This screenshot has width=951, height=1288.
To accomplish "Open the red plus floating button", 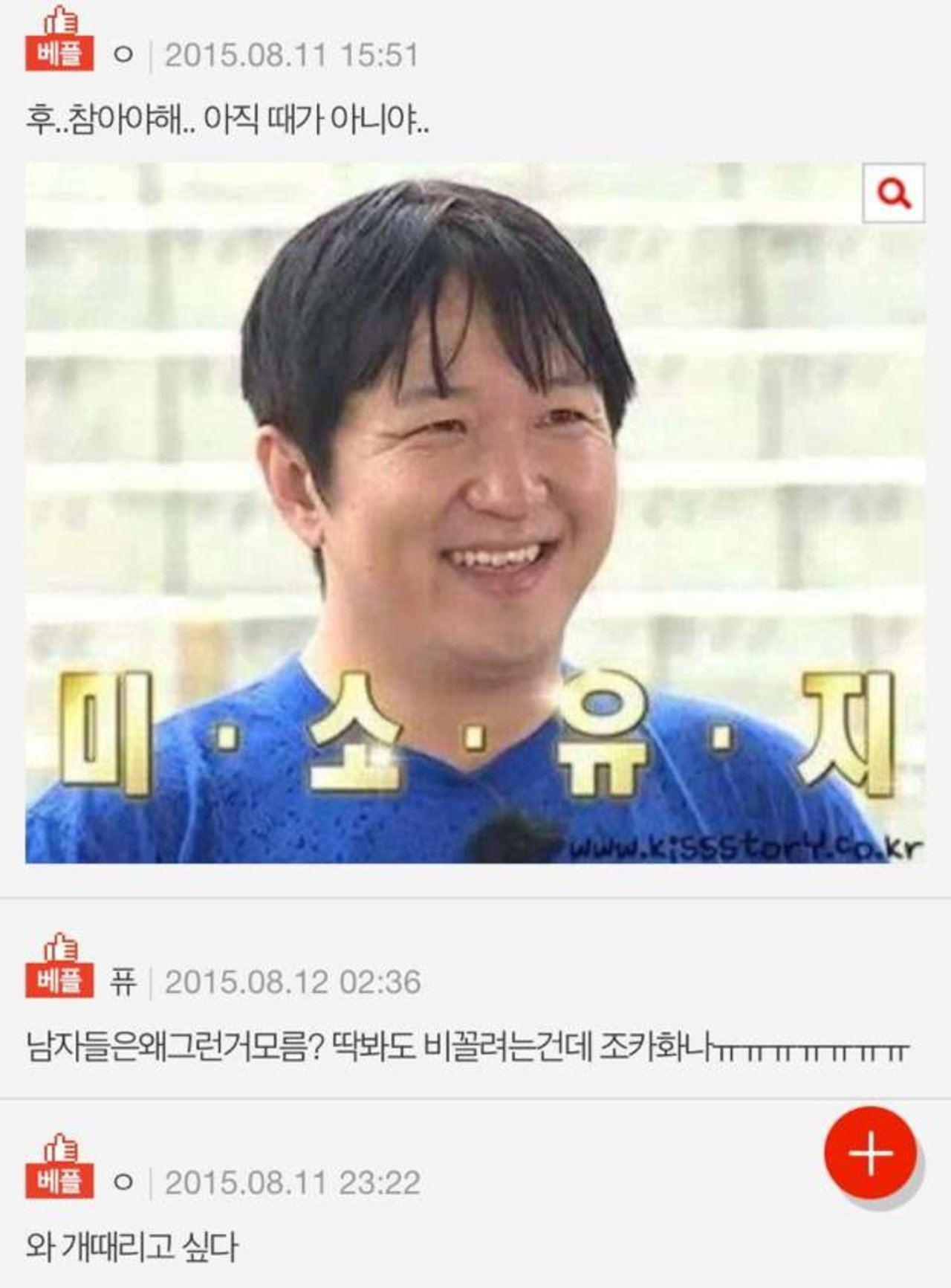I will pyautogui.click(x=870, y=1153).
